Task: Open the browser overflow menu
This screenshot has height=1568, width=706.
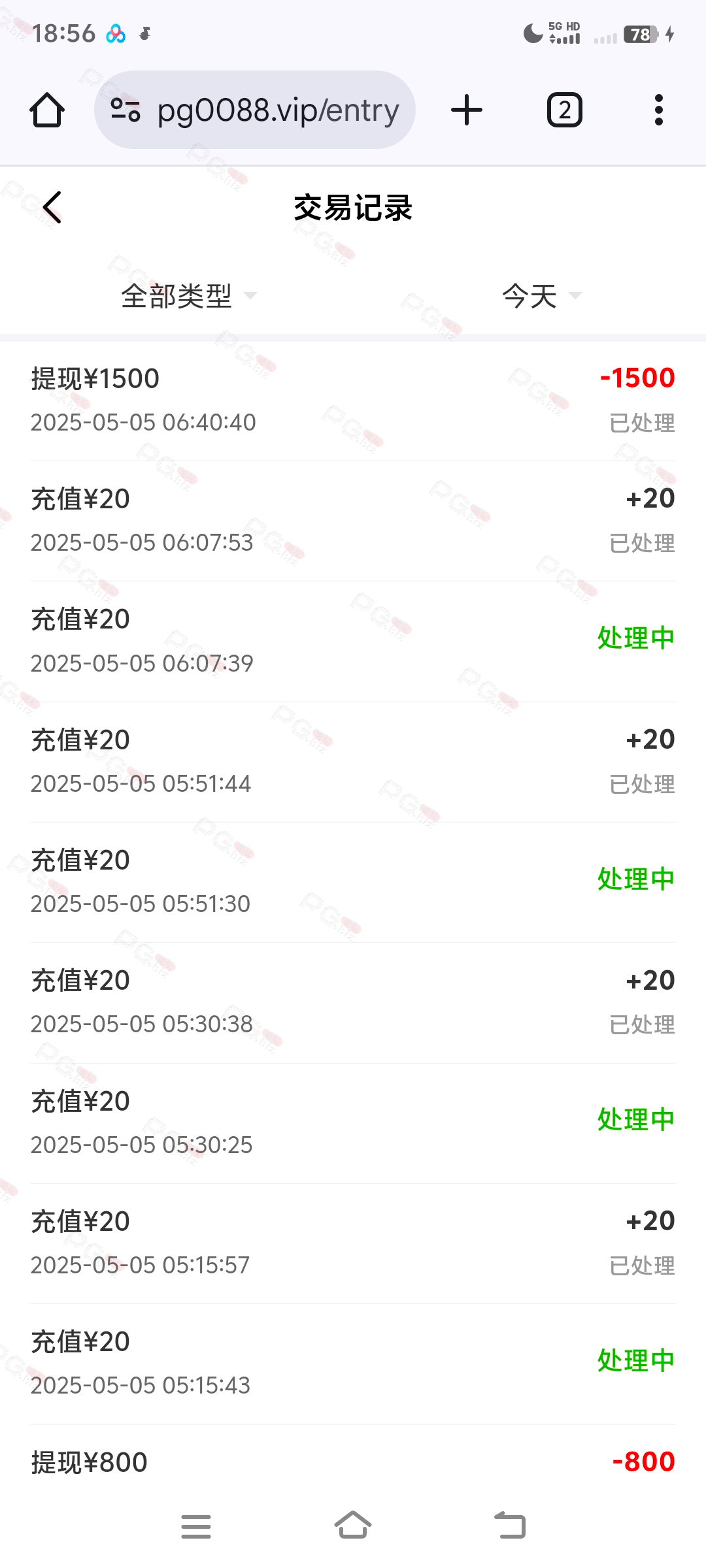Action: (x=659, y=110)
